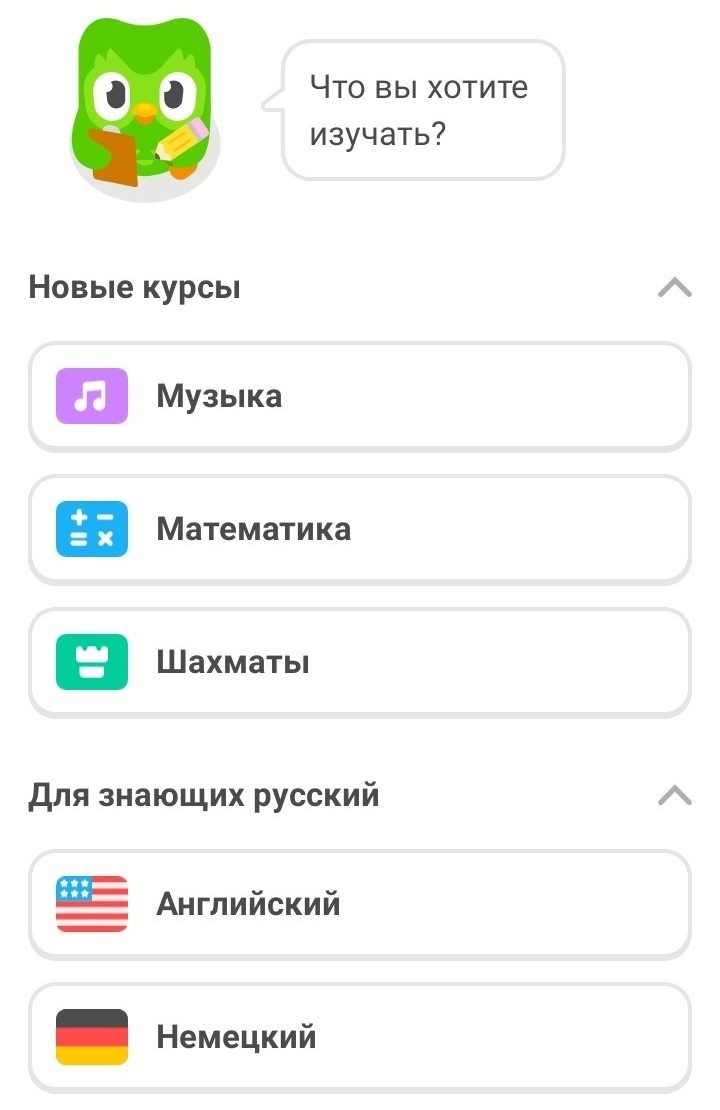Select the Музыка course
The height and width of the screenshot is (1110, 720).
click(x=360, y=397)
